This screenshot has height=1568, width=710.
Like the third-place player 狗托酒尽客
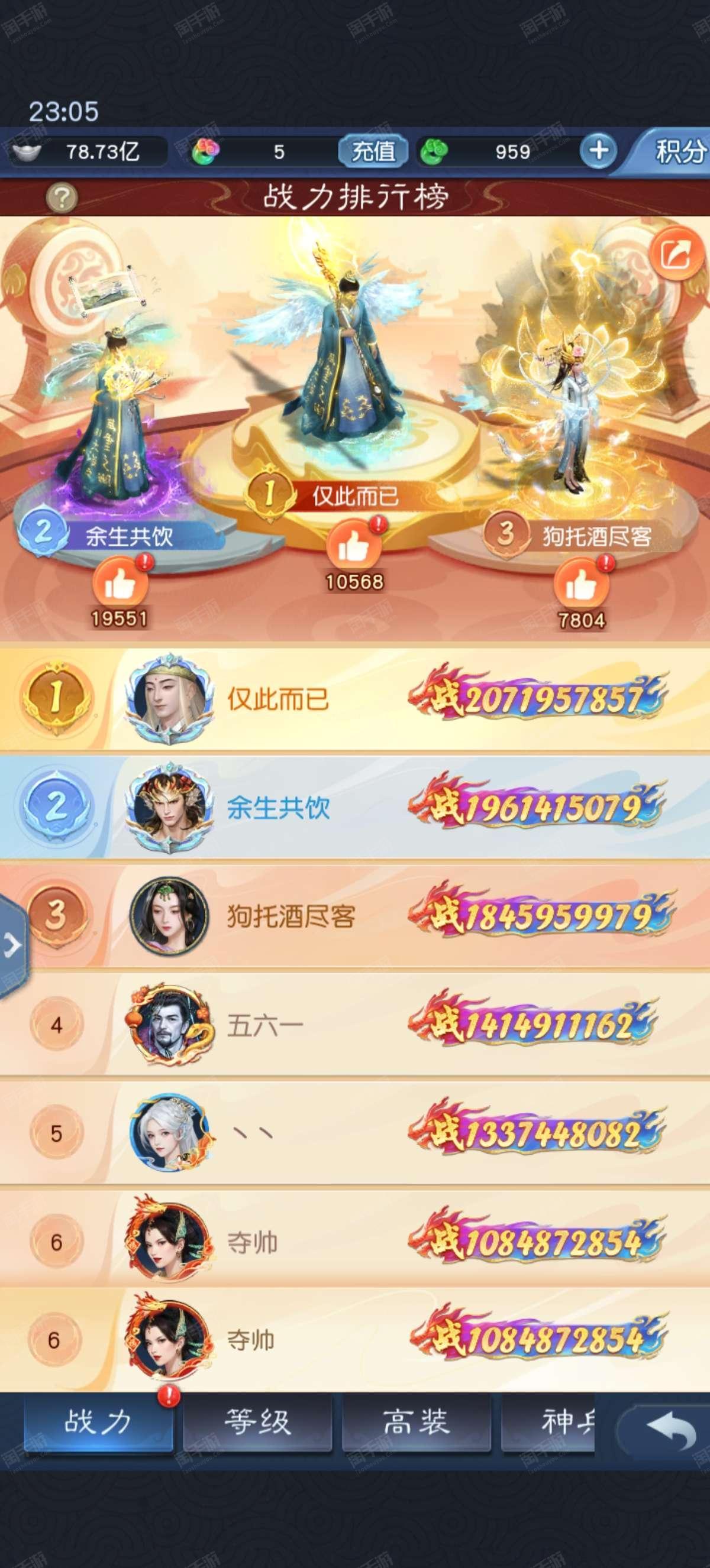582,584
